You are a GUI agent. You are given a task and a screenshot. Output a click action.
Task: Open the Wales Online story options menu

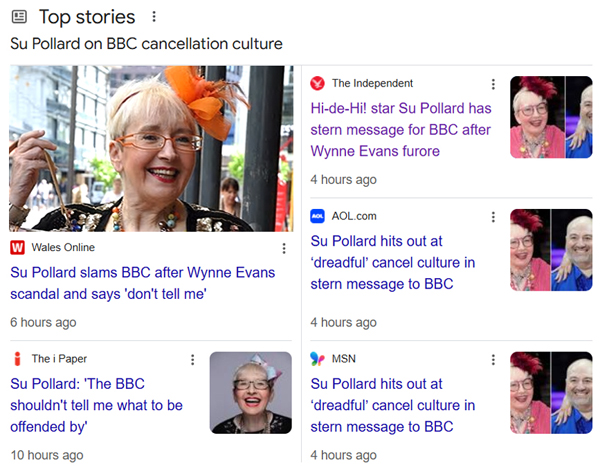pos(284,248)
